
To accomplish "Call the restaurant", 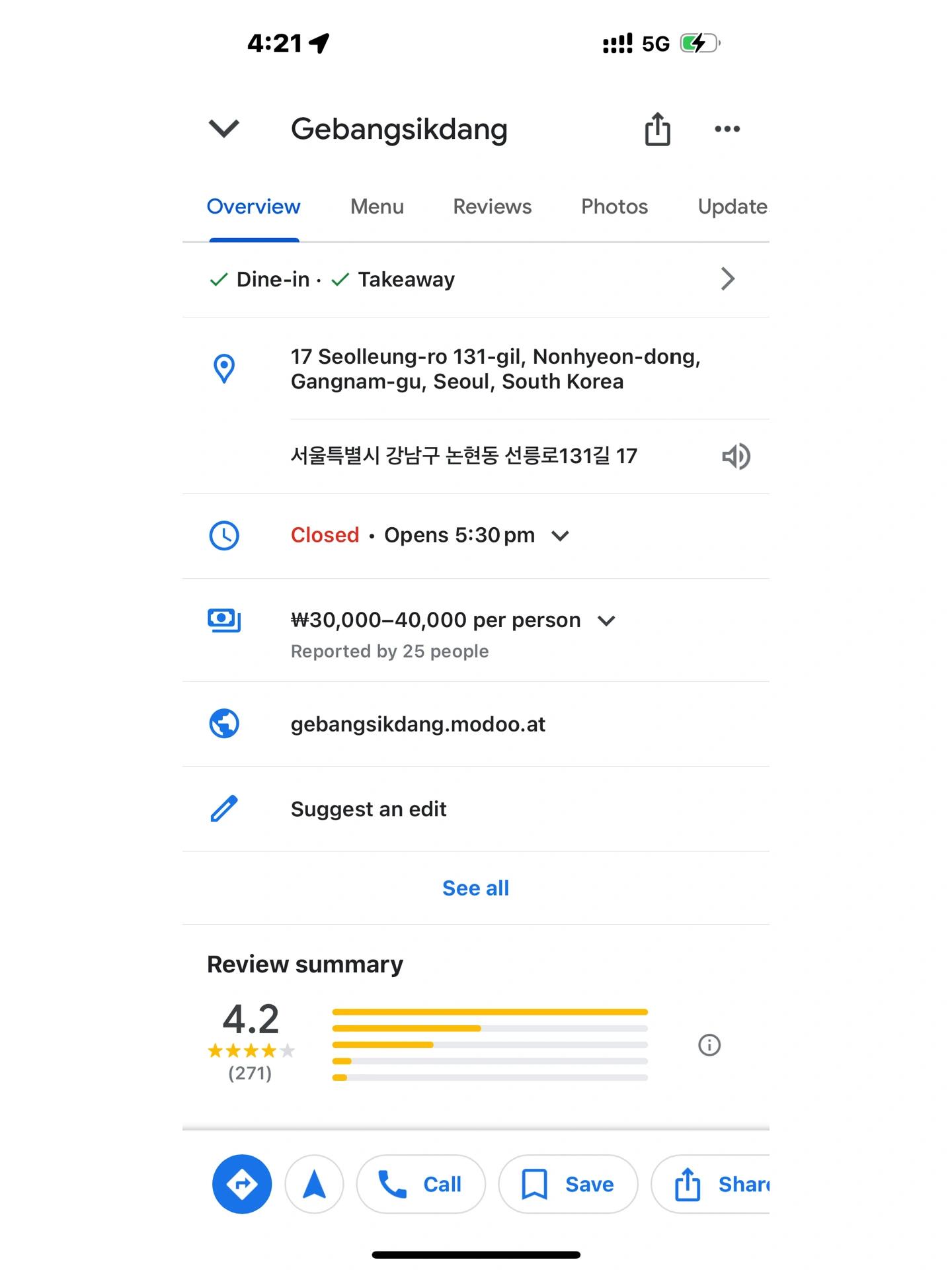I will click(420, 1184).
